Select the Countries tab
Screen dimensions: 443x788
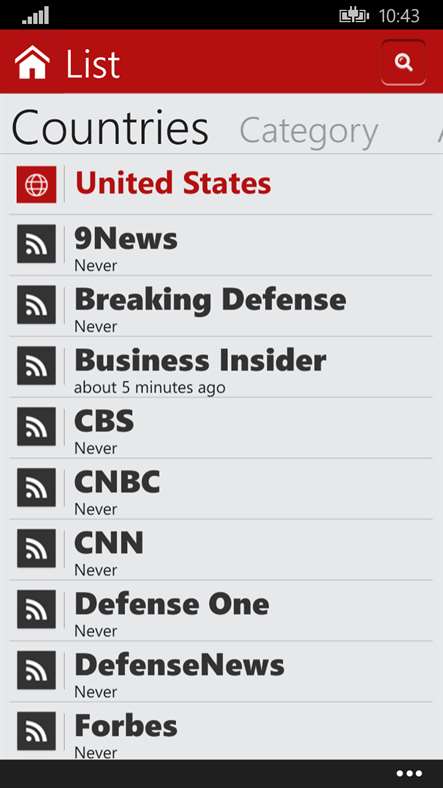[x=110, y=128]
